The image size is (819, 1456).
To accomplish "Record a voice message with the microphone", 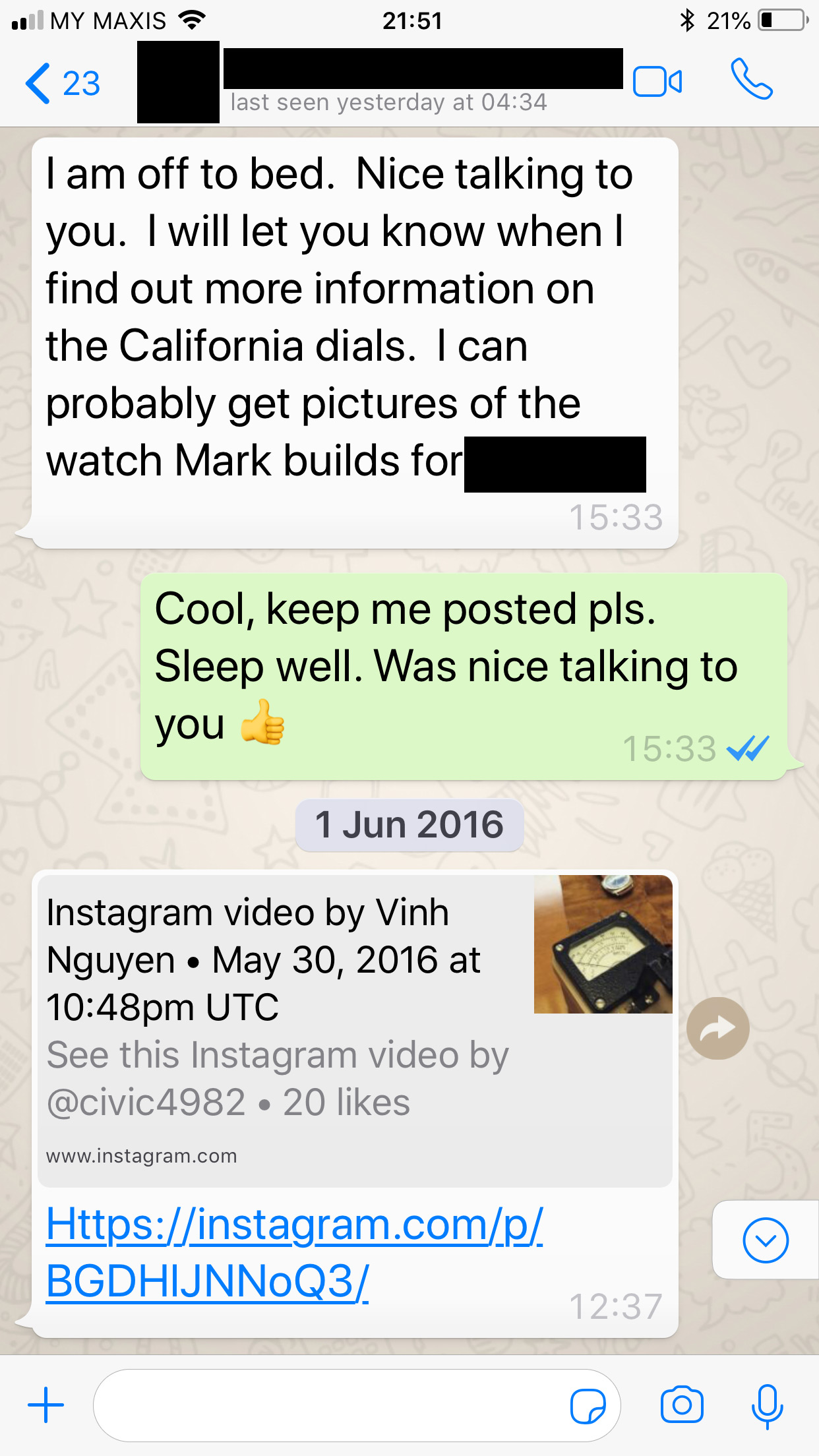I will point(767,1405).
